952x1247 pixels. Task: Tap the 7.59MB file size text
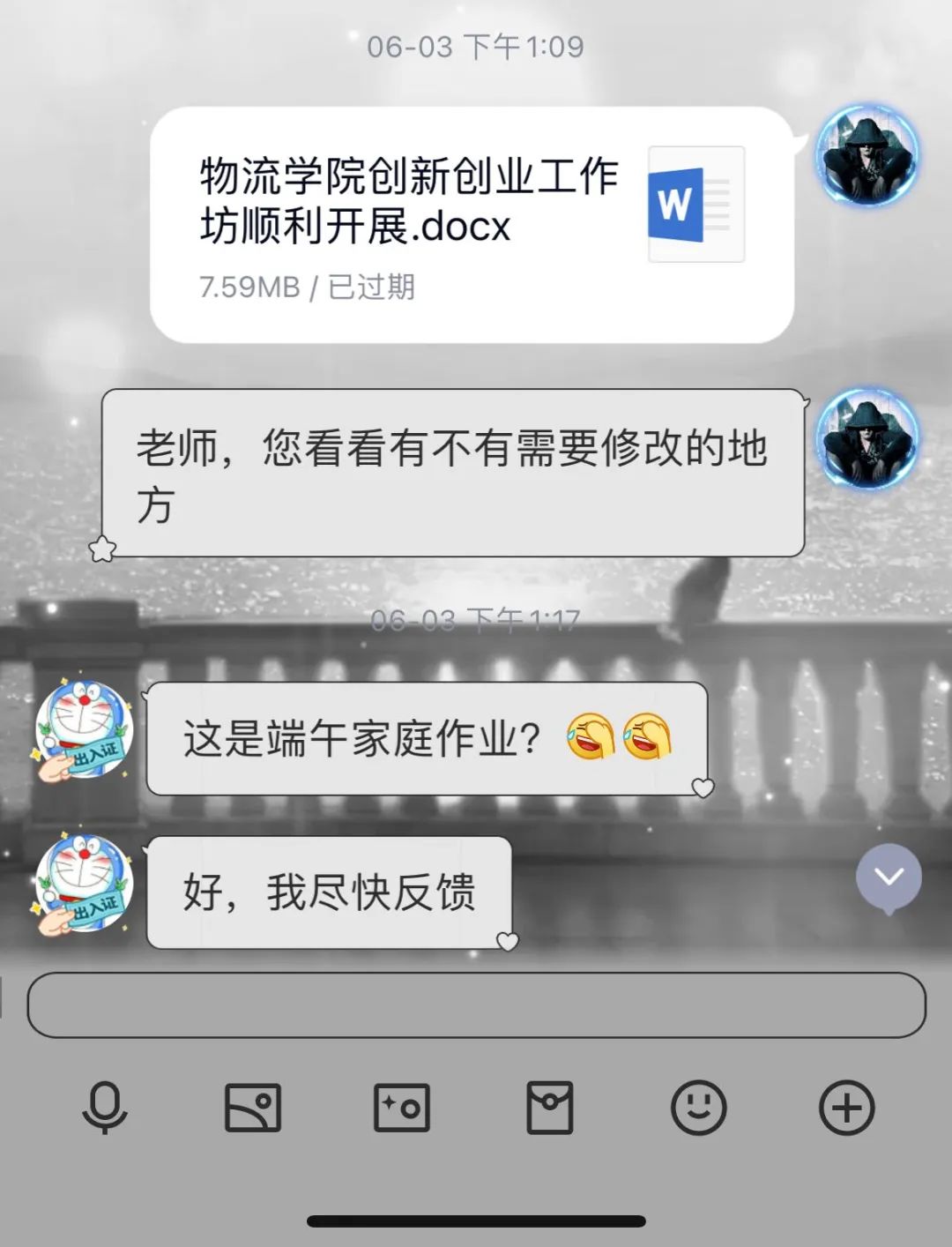(x=248, y=285)
